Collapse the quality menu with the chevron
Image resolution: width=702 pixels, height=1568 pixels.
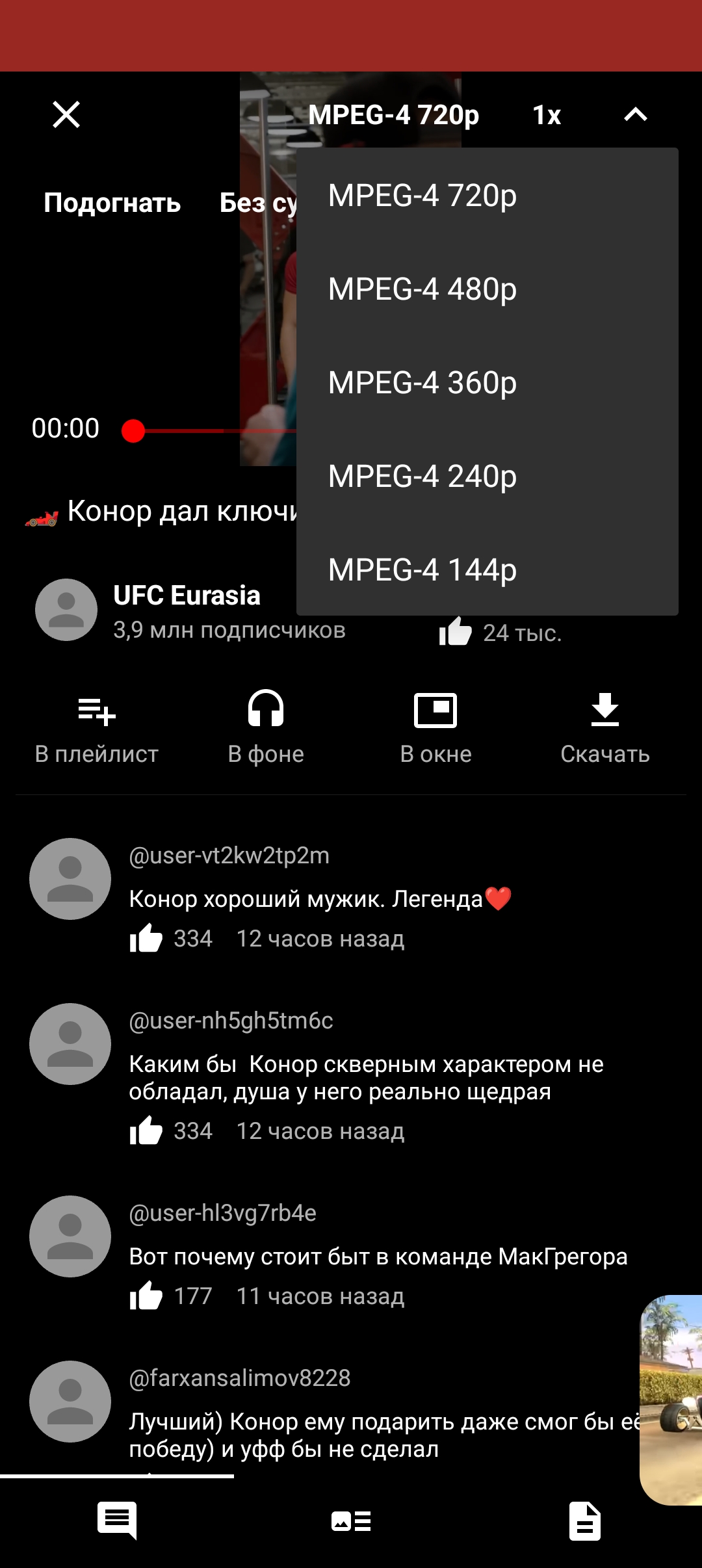tap(635, 114)
